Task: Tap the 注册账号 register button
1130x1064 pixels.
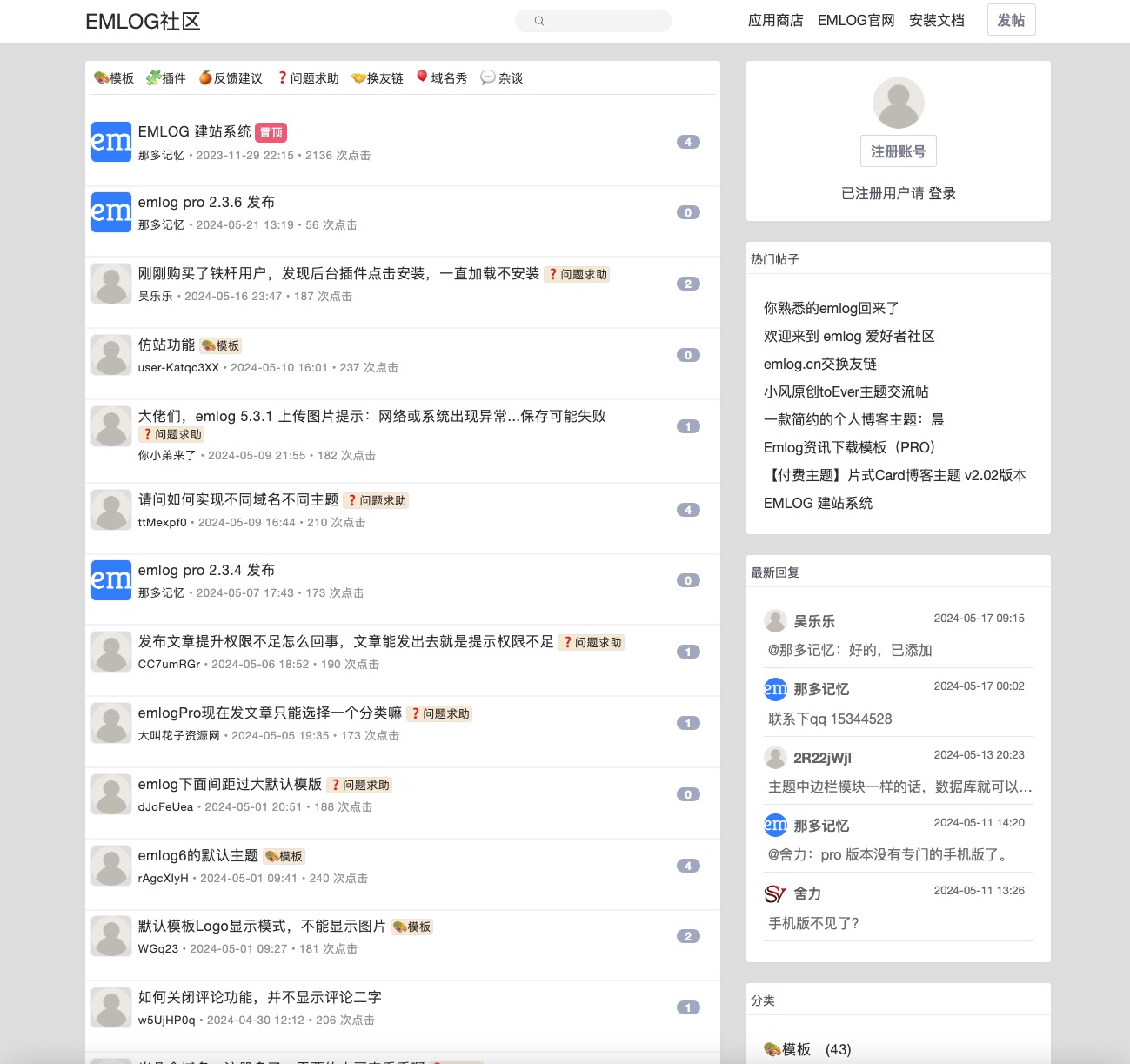Action: tap(898, 151)
